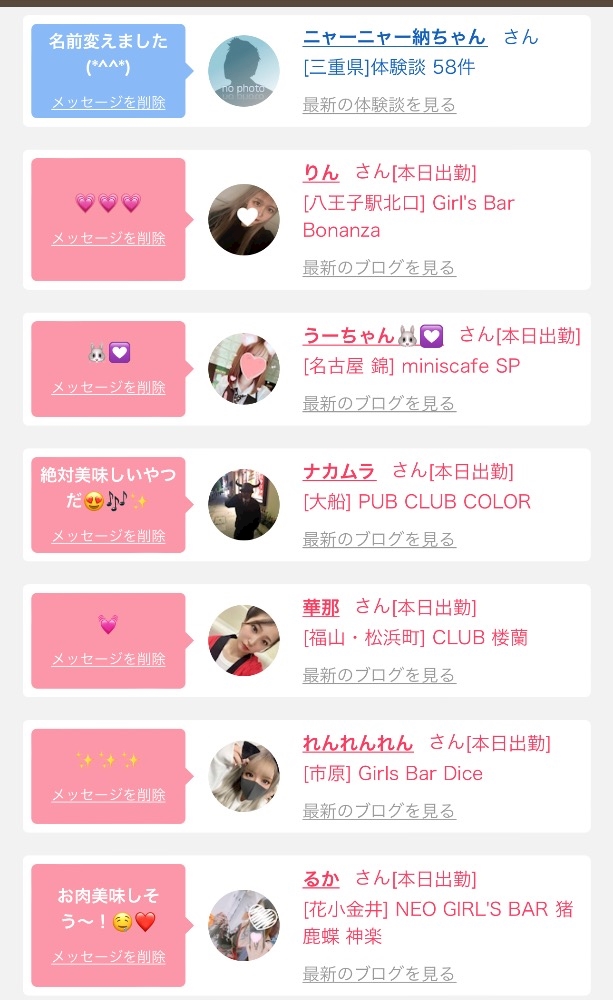Tap 華那's profile photo
613x1000 pixels.
point(244,640)
